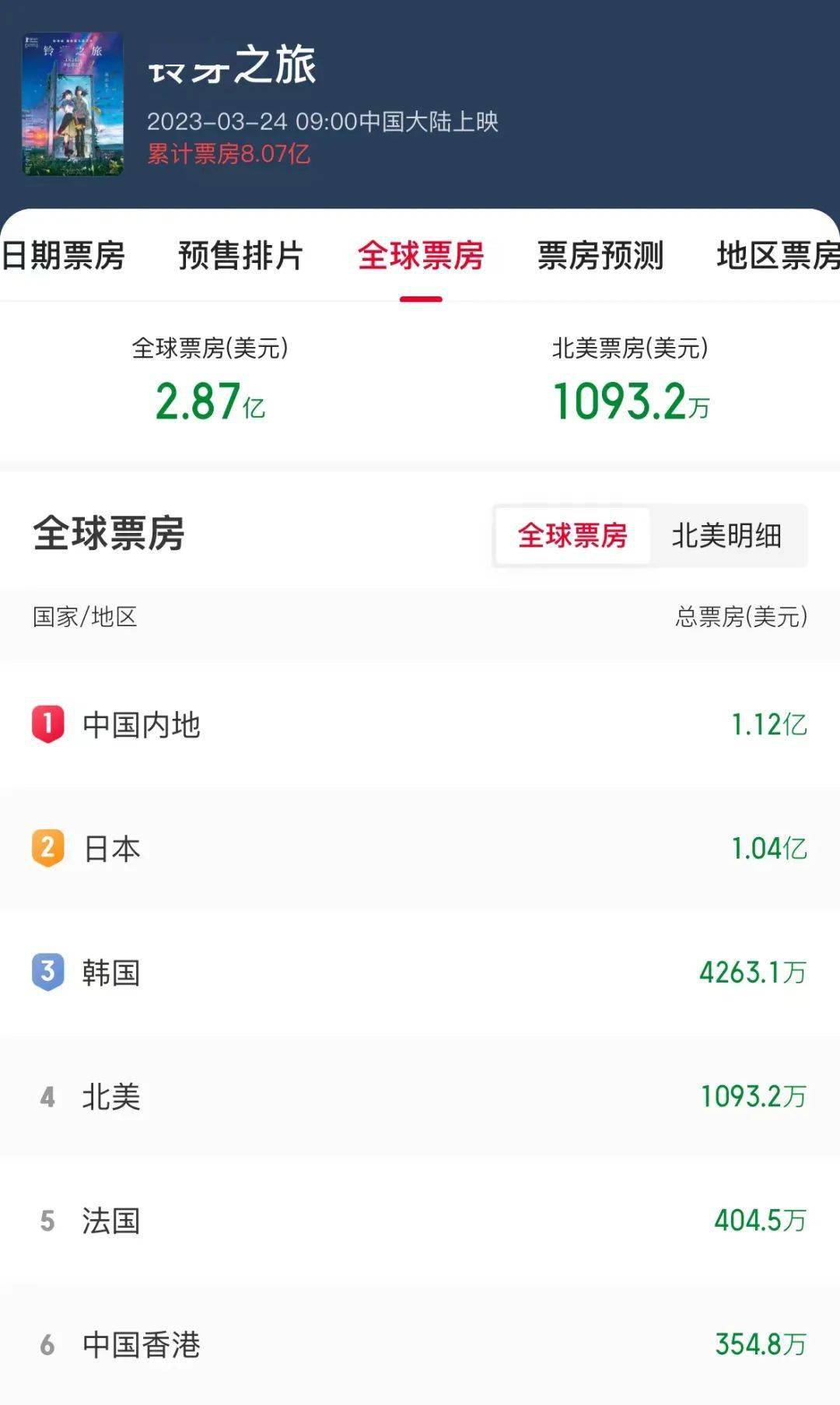Open the 预售排片 tab
The image size is (840, 1405).
240,255
